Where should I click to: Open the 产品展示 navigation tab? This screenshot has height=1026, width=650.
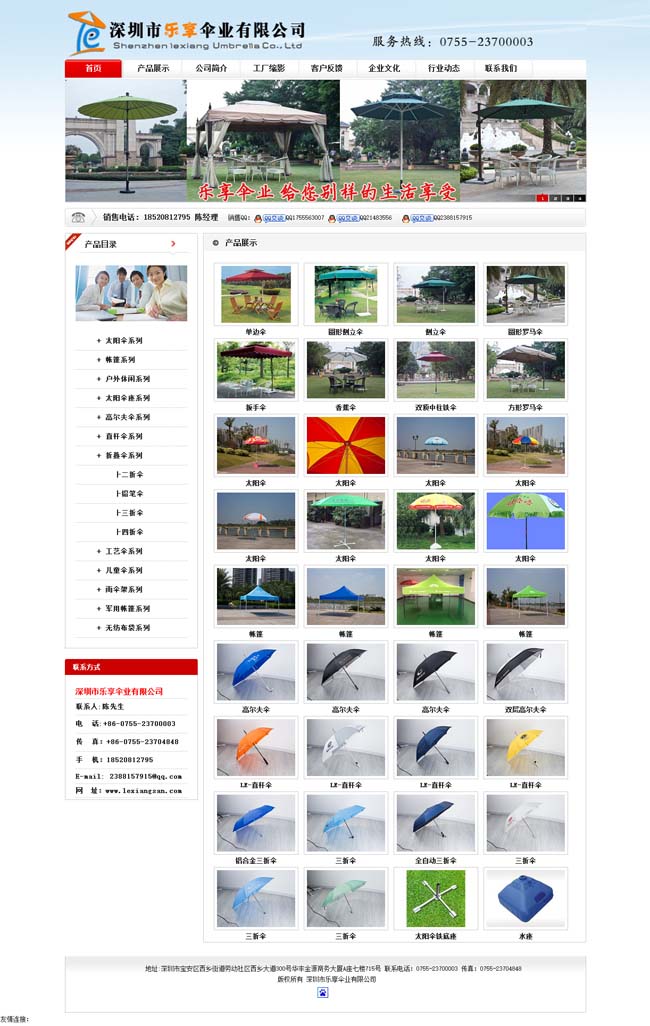(153, 68)
